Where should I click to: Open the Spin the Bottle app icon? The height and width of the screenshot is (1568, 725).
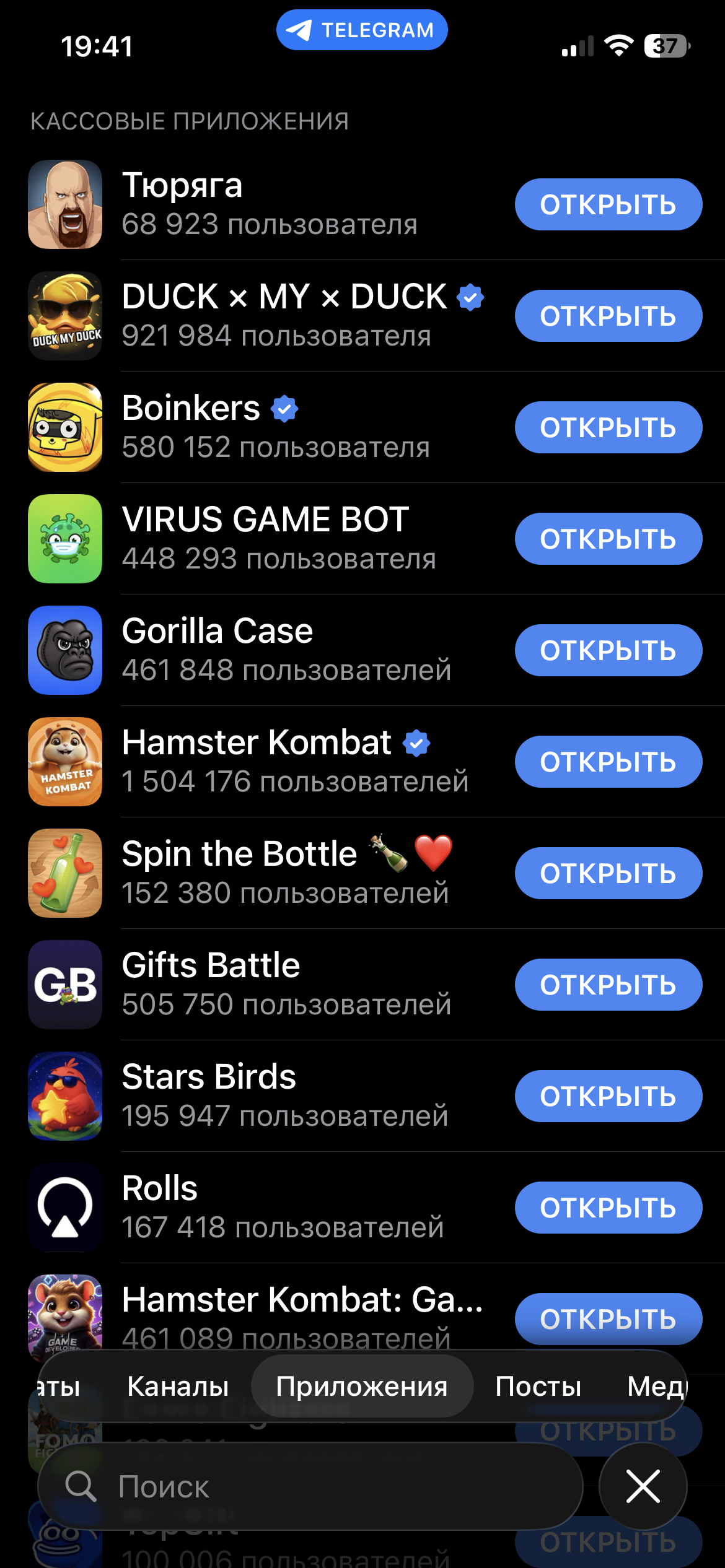64,873
